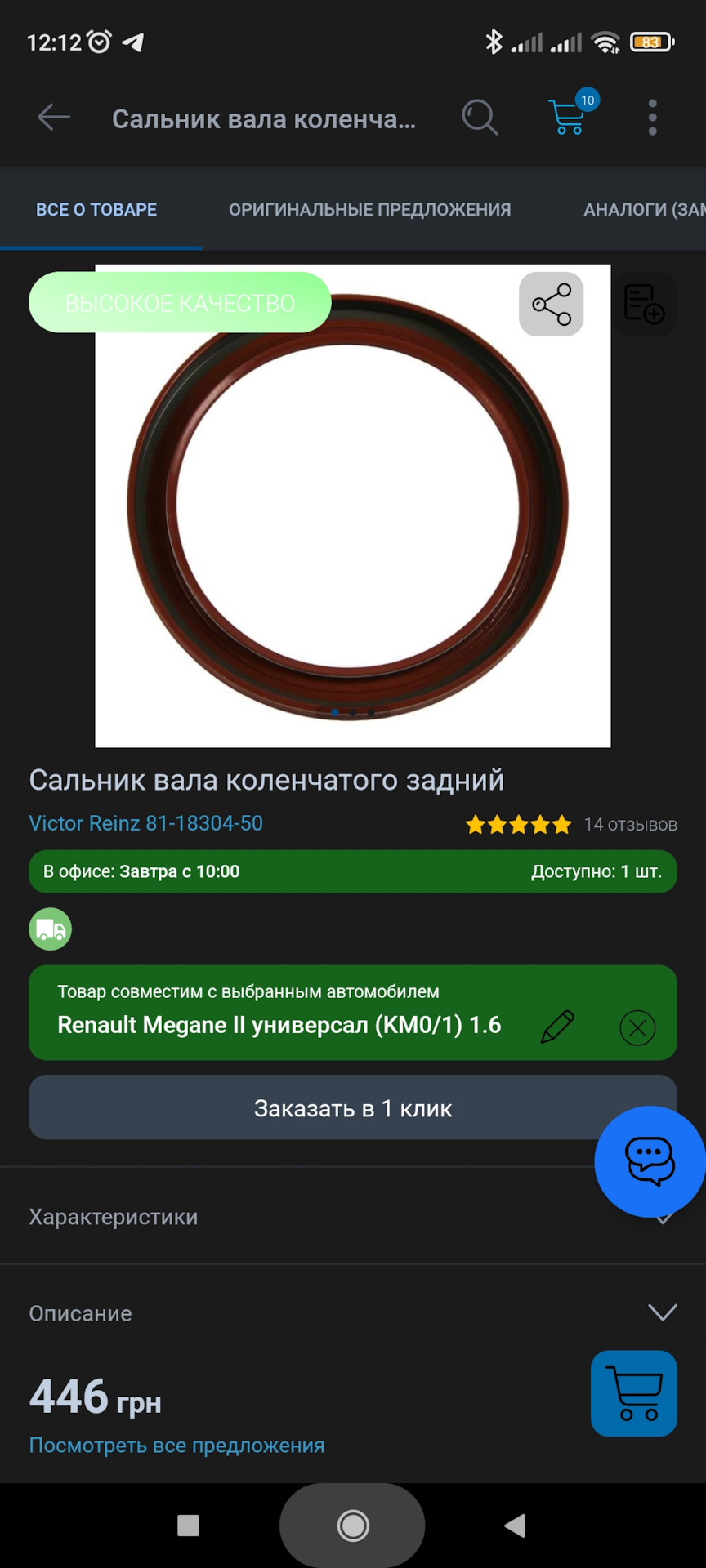Open the shopping cart with 10 items
This screenshot has width=706, height=1568.
569,117
